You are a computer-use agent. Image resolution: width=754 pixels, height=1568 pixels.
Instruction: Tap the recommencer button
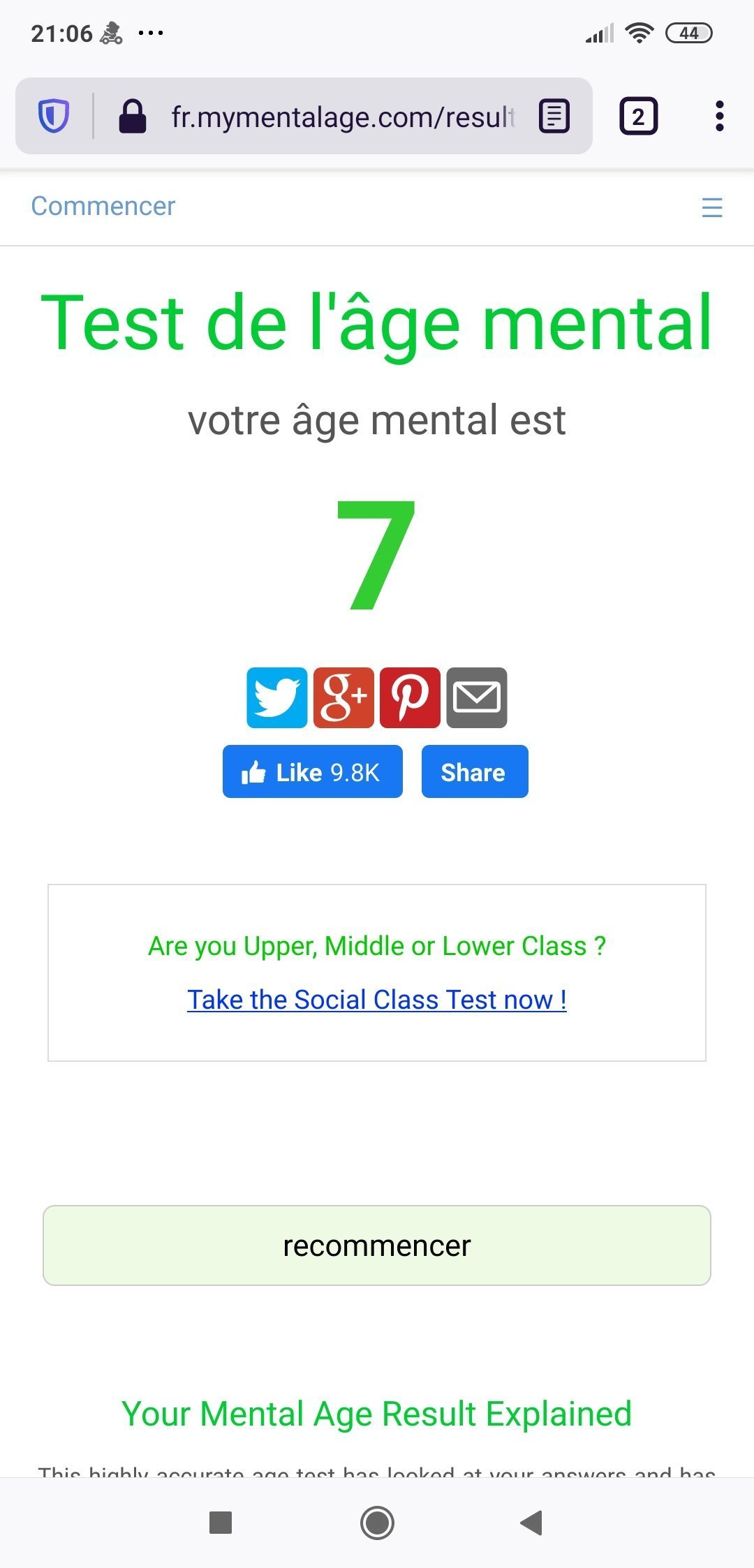(x=377, y=1245)
